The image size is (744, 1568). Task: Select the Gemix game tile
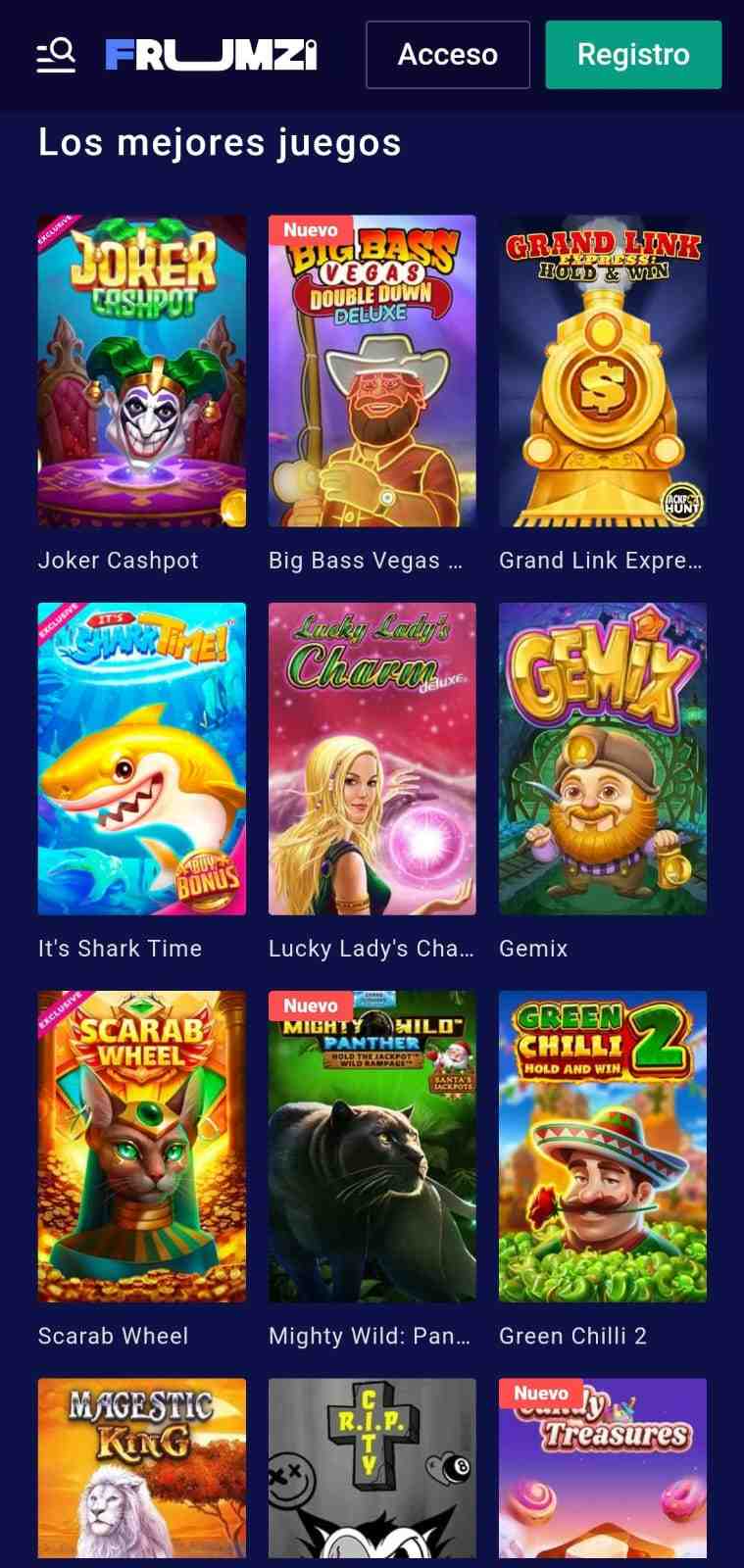coord(602,758)
